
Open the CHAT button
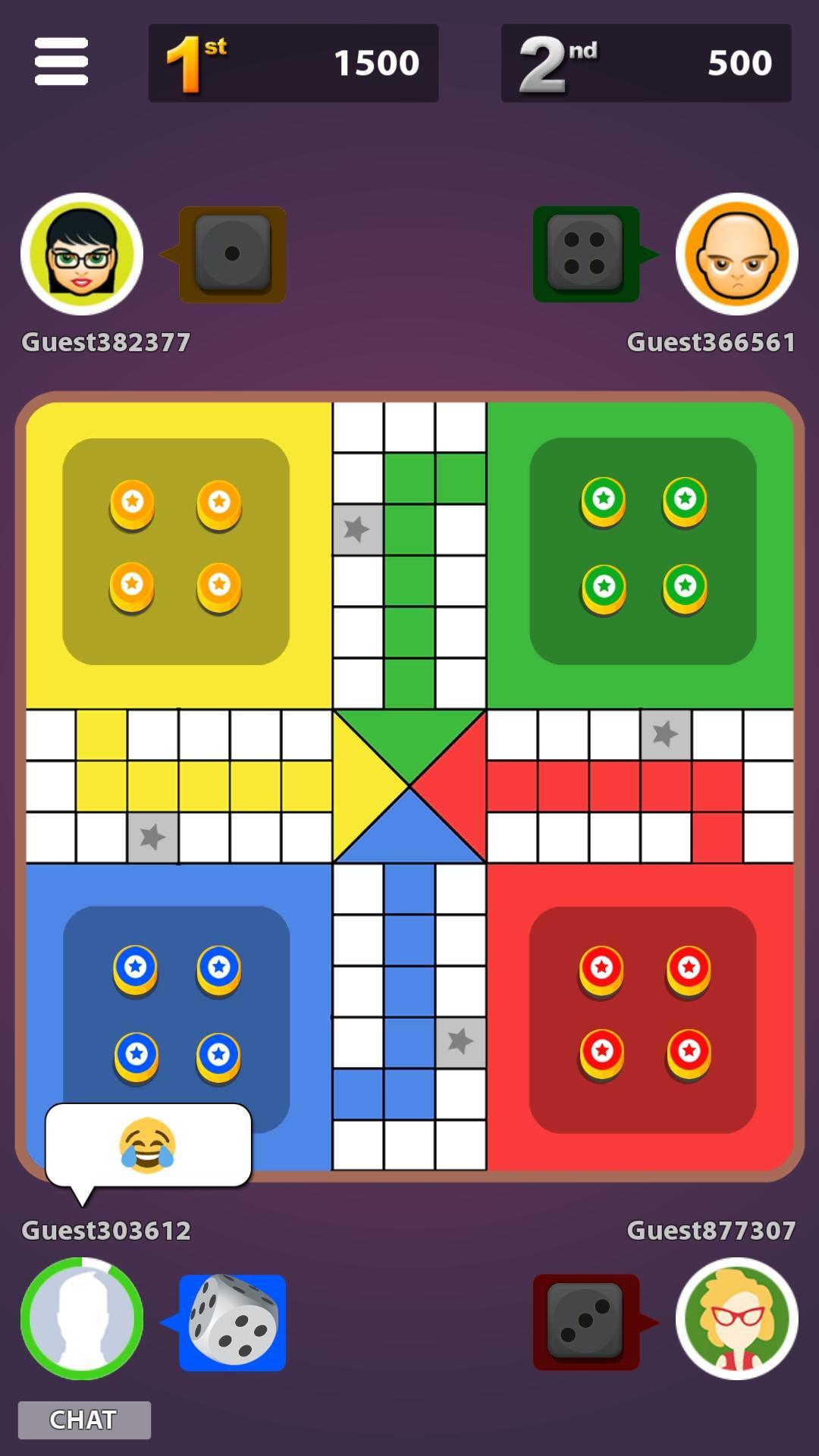click(x=84, y=1420)
